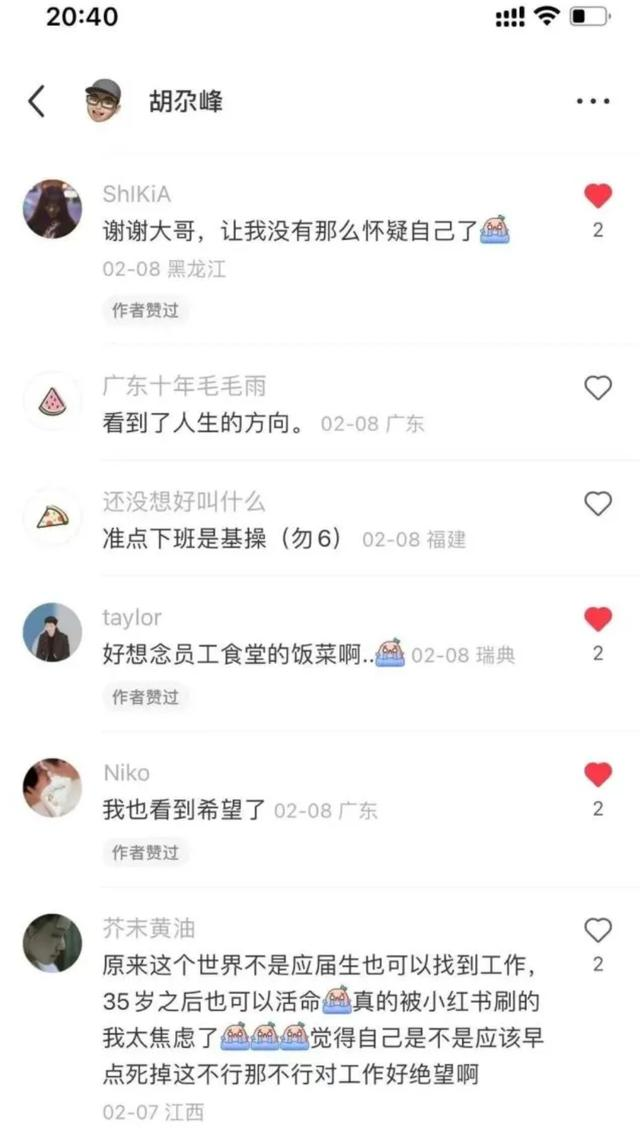Open 芥末黄油's profile avatar
The image size is (640, 1132).
click(52, 943)
